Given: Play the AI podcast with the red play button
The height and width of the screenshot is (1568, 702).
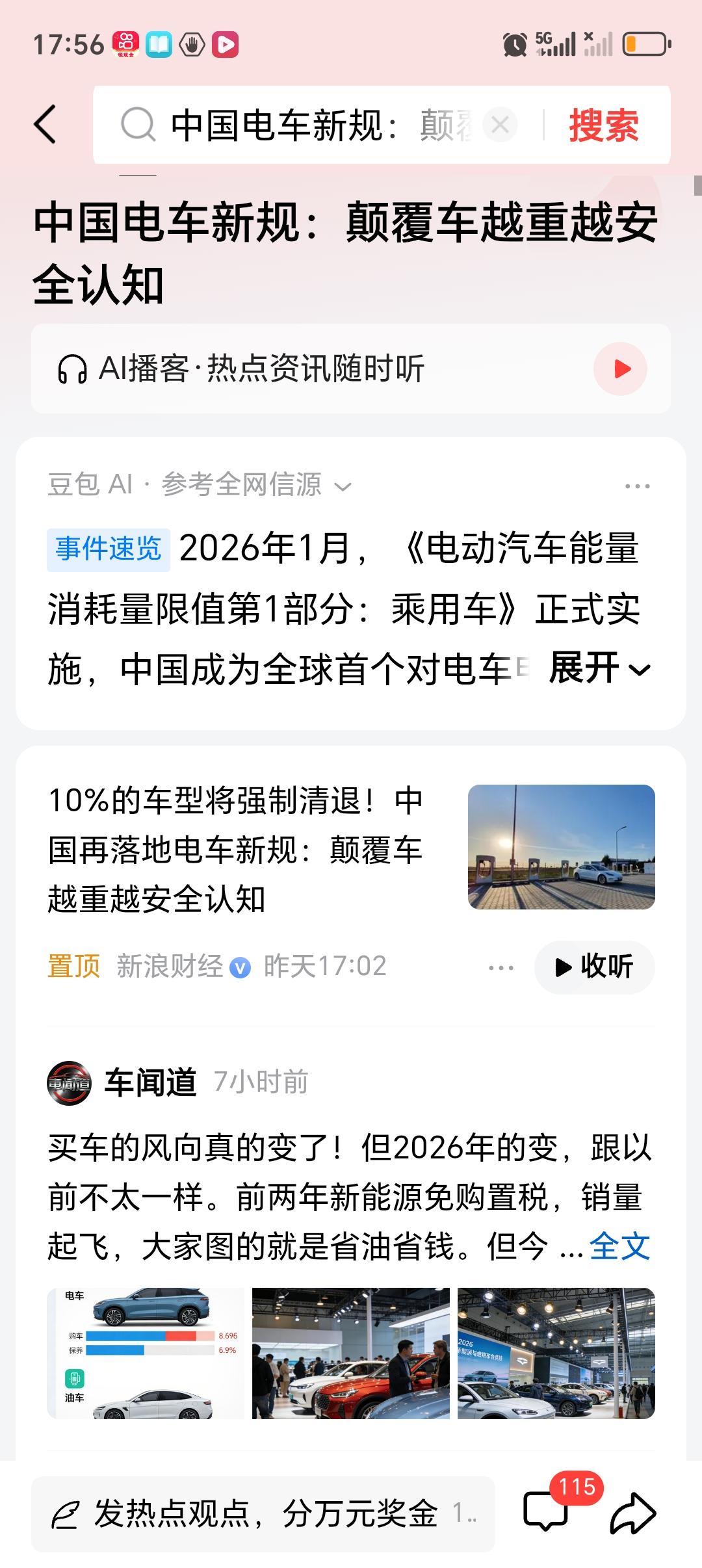Looking at the screenshot, I should (x=622, y=368).
